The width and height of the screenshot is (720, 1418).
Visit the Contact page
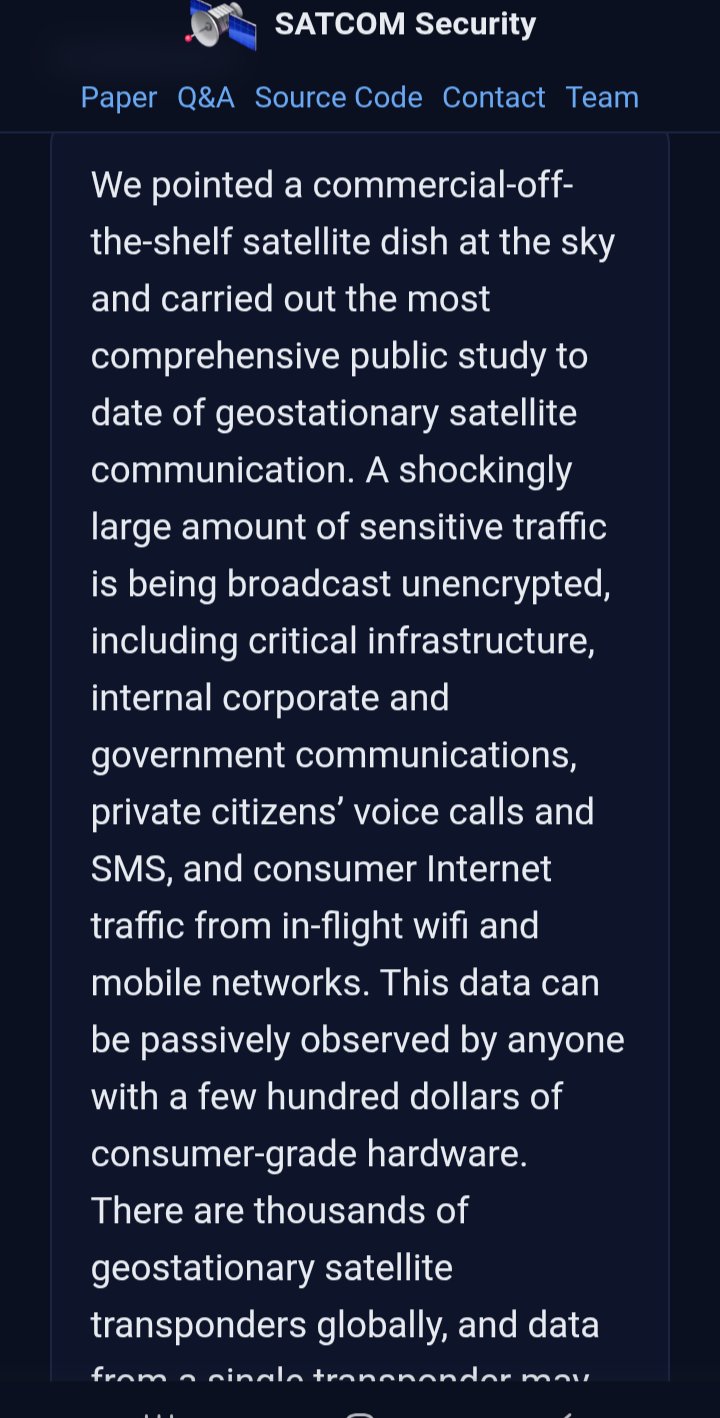(x=494, y=97)
